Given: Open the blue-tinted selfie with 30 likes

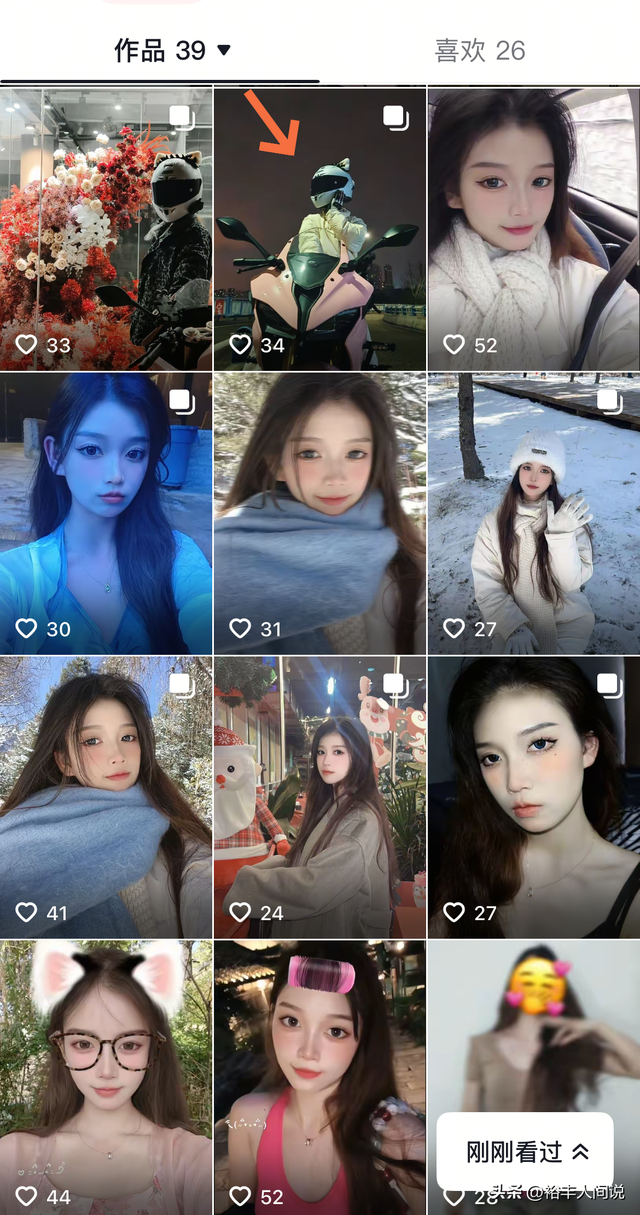Looking at the screenshot, I should point(106,513).
